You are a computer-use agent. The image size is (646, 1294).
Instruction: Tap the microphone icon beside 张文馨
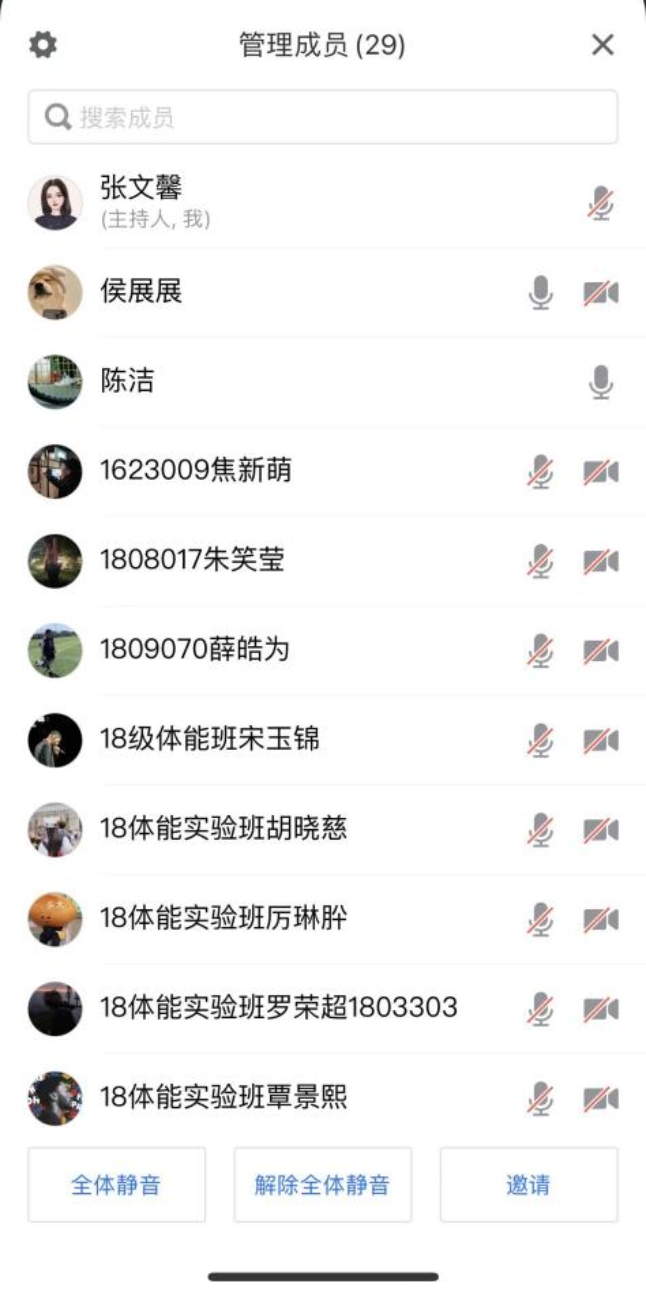pyautogui.click(x=600, y=203)
